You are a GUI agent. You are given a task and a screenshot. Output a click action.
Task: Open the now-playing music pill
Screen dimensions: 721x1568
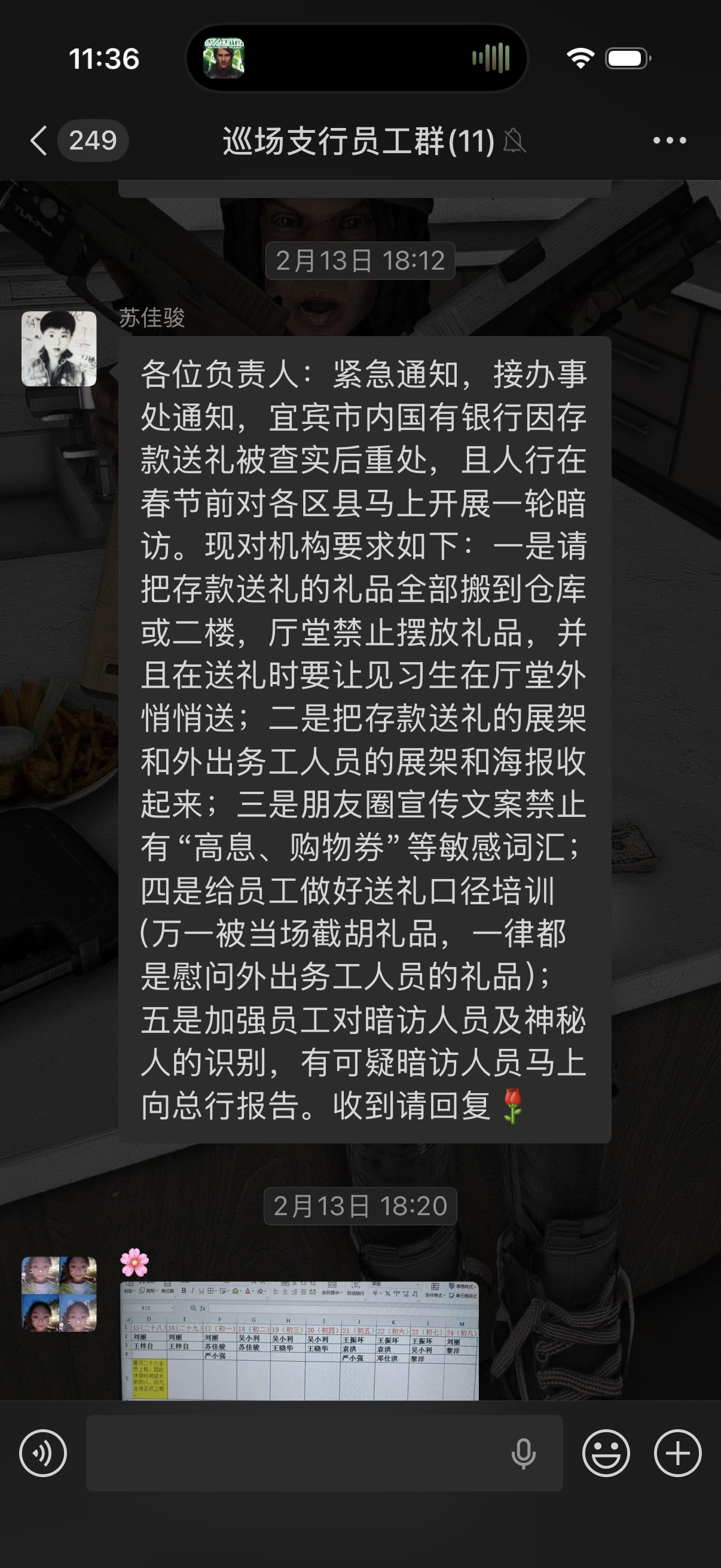357,59
